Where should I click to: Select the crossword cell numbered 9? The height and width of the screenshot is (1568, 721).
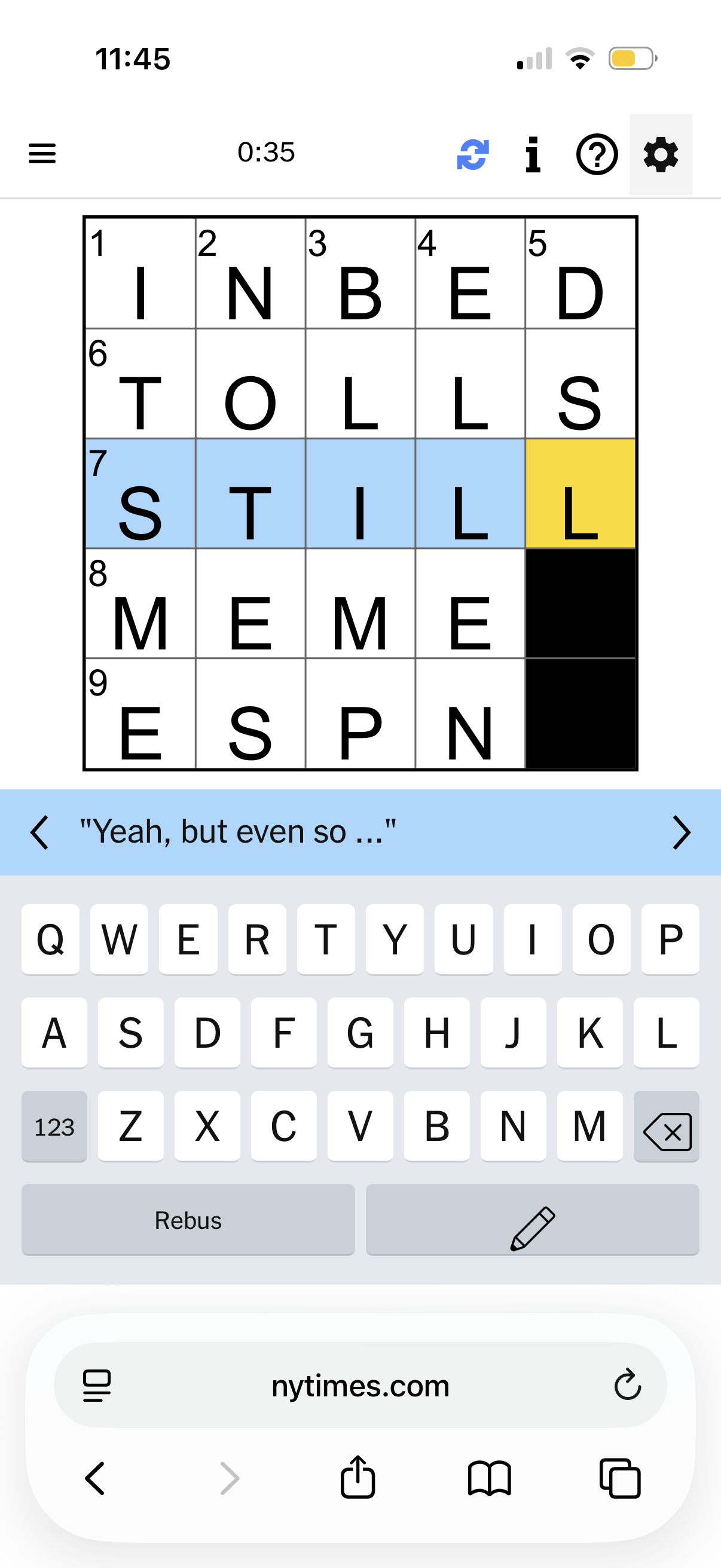click(x=140, y=714)
